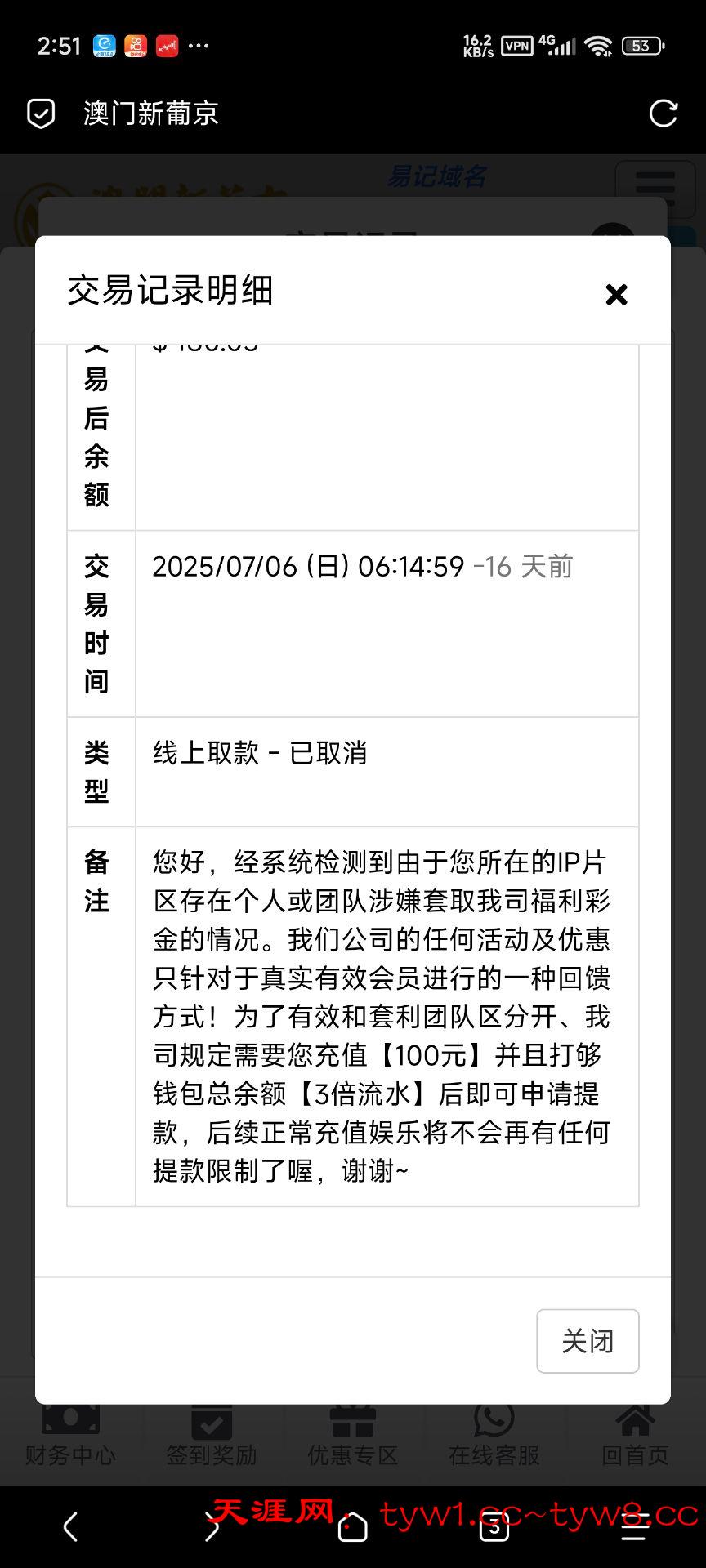Reload the page with refresh icon
The width and height of the screenshot is (706, 1568).
coord(663,114)
